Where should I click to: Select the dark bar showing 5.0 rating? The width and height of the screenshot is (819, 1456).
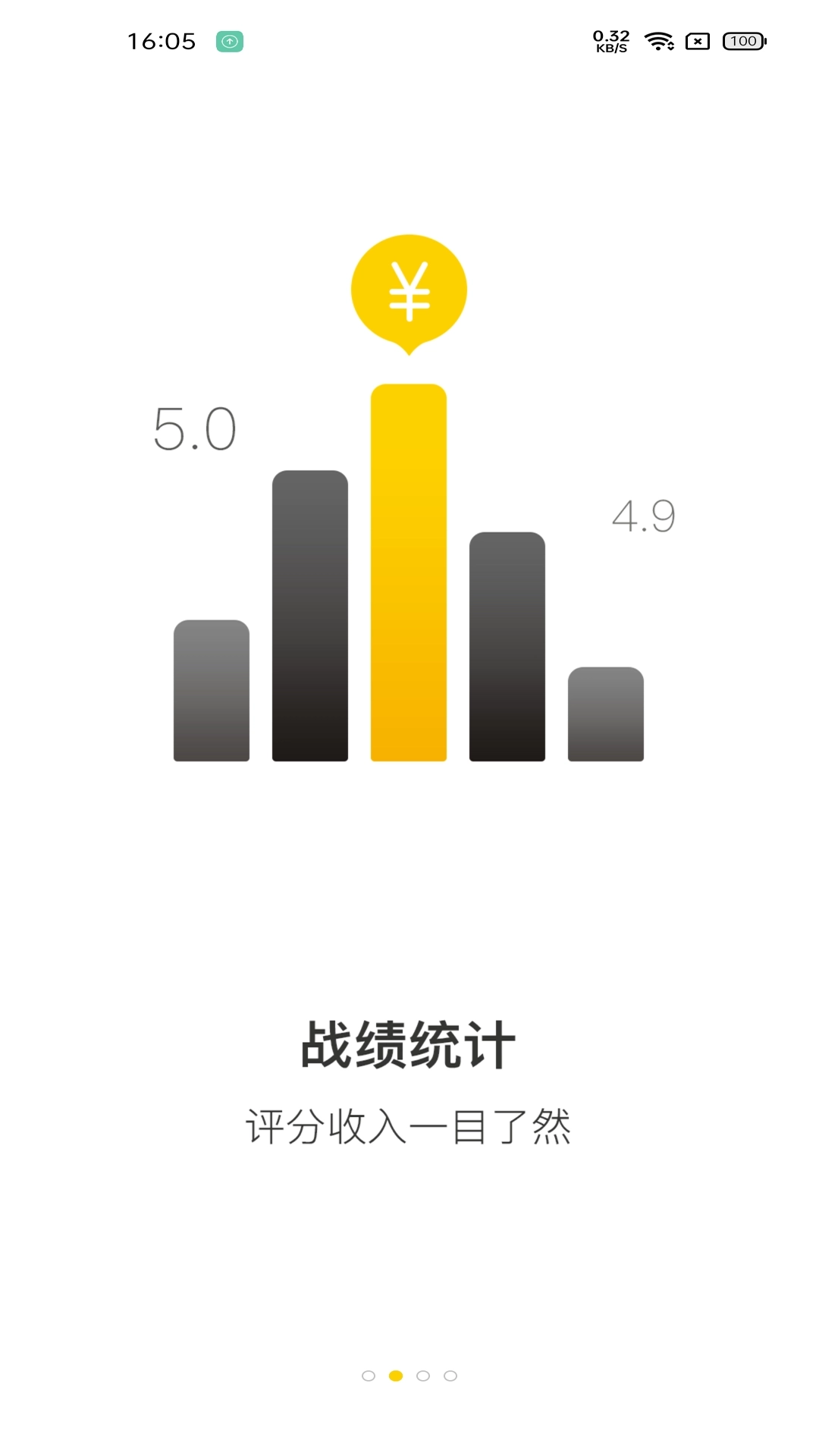click(x=309, y=614)
